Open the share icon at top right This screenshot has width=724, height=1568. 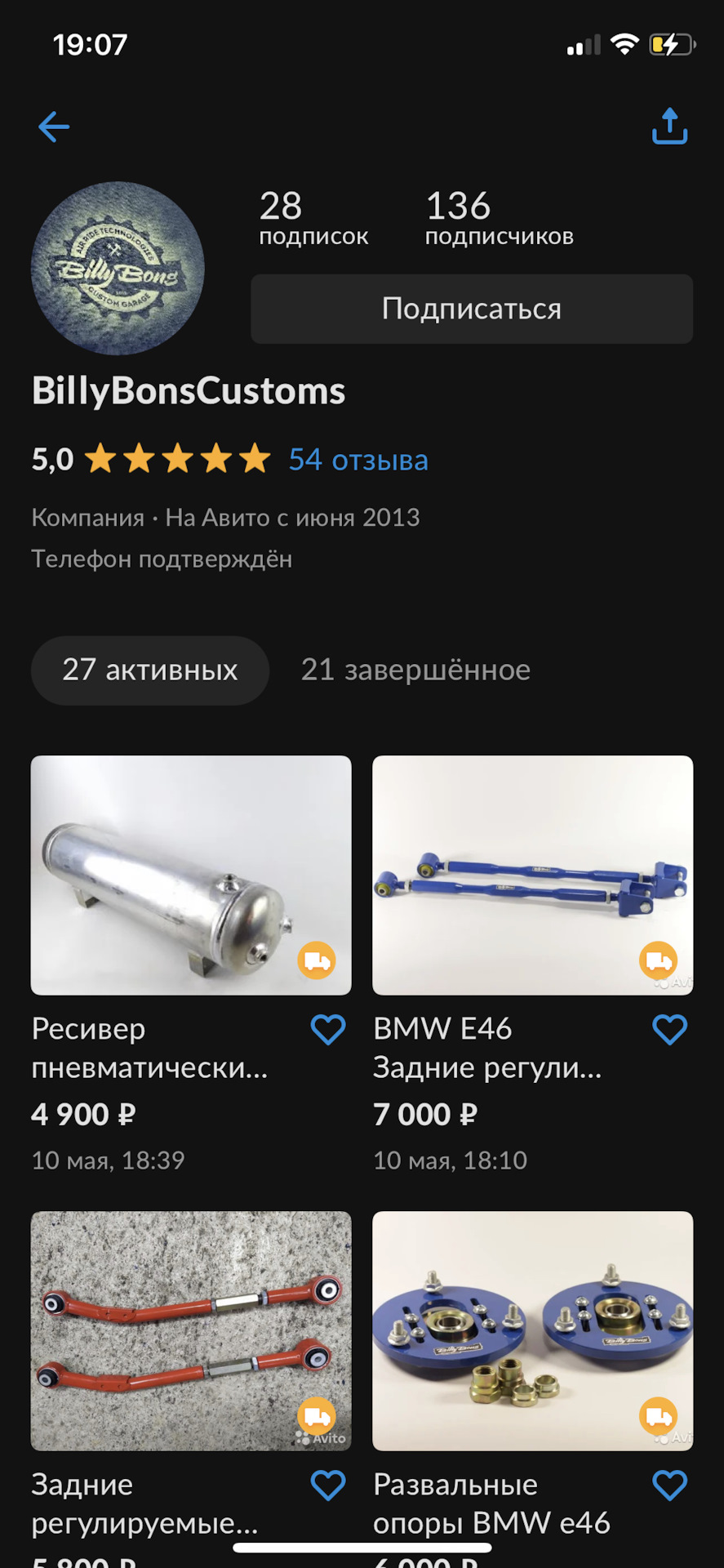(668, 127)
